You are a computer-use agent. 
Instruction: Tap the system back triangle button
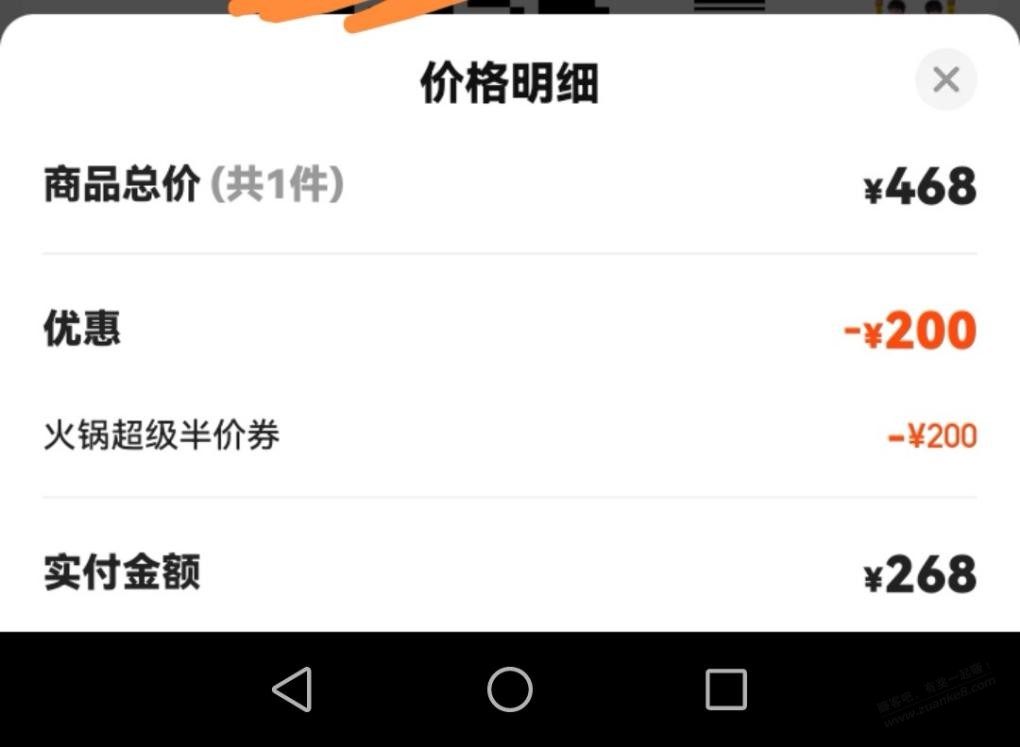click(x=293, y=690)
